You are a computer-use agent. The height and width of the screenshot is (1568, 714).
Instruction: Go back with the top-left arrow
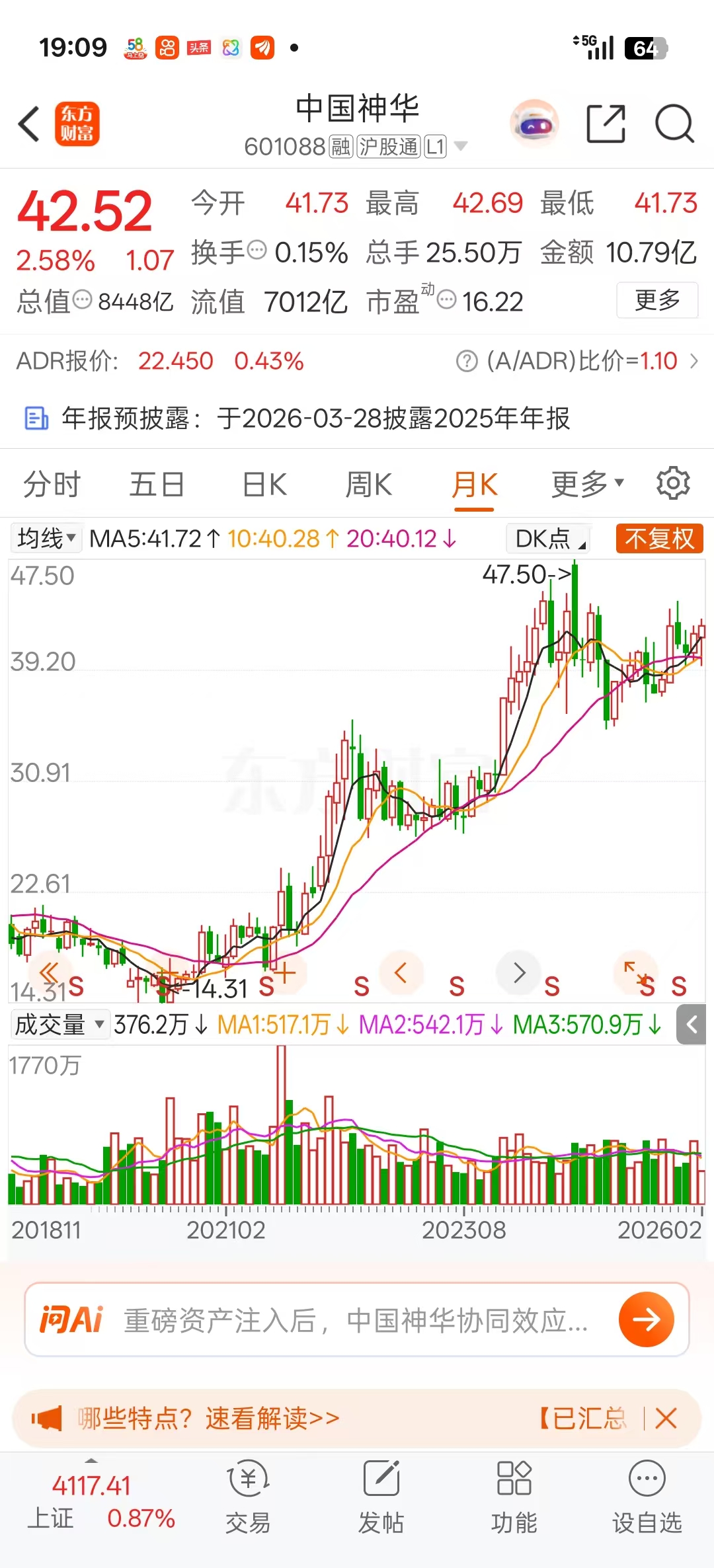click(x=30, y=124)
